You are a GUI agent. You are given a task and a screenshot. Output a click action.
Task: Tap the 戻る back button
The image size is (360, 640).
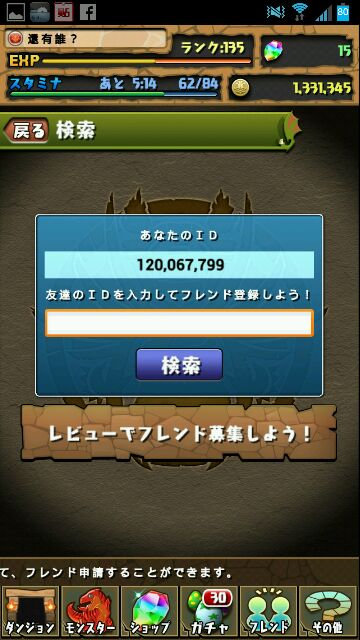pos(27,130)
